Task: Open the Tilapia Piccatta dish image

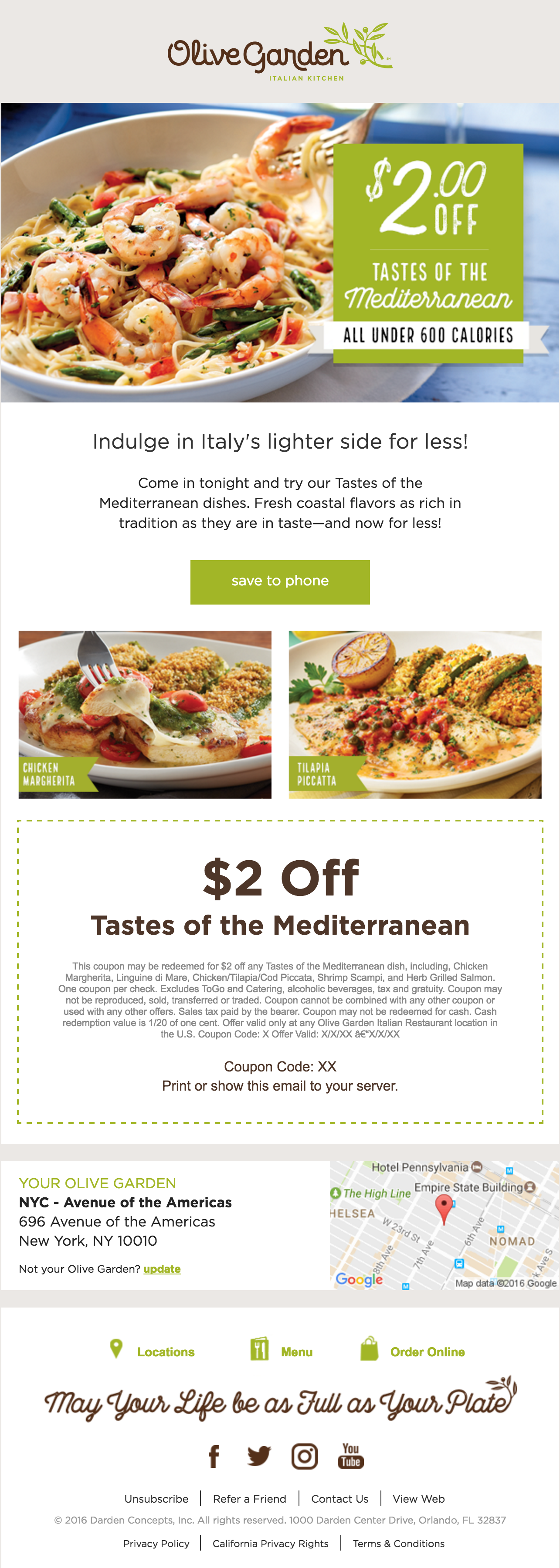Action: pyautogui.click(x=414, y=714)
